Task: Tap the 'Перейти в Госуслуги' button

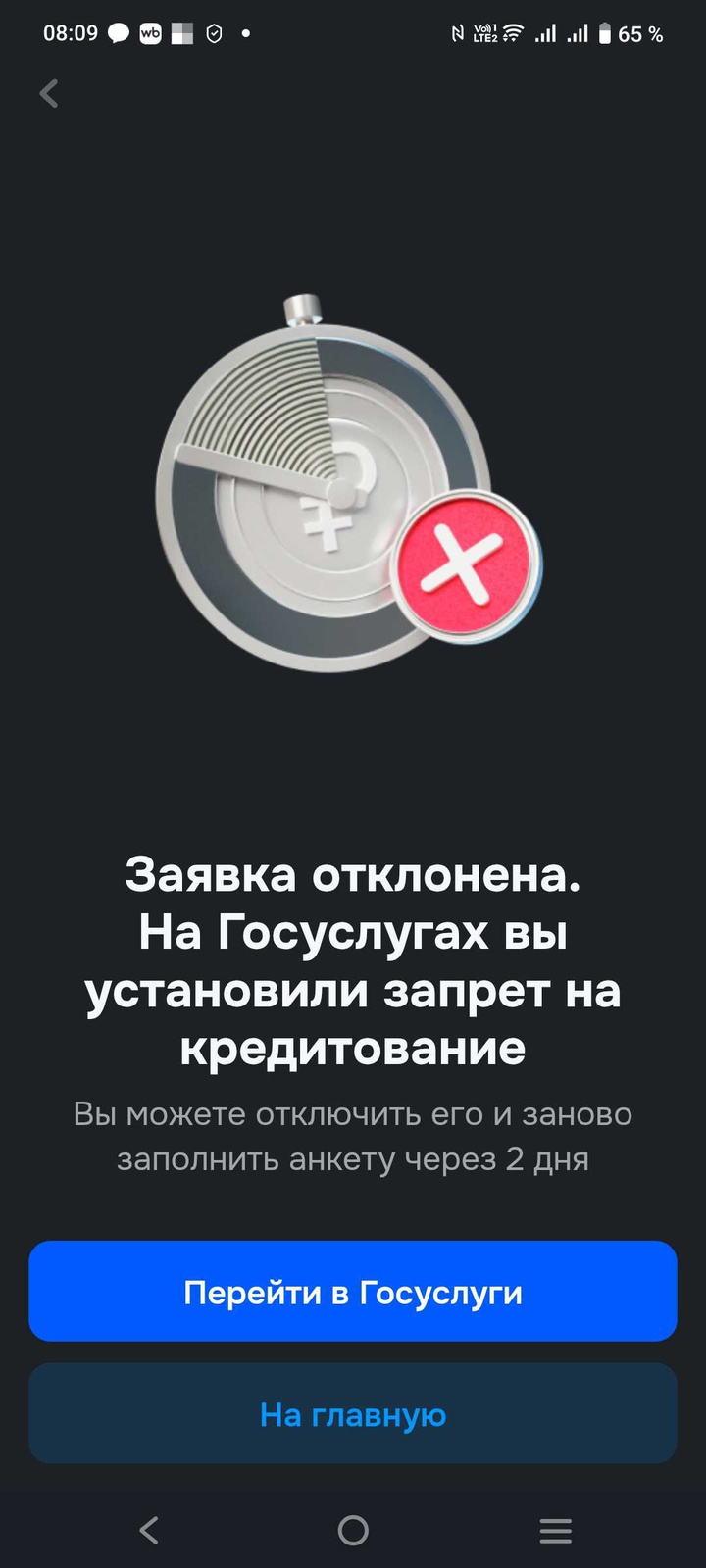Action: (353, 1292)
